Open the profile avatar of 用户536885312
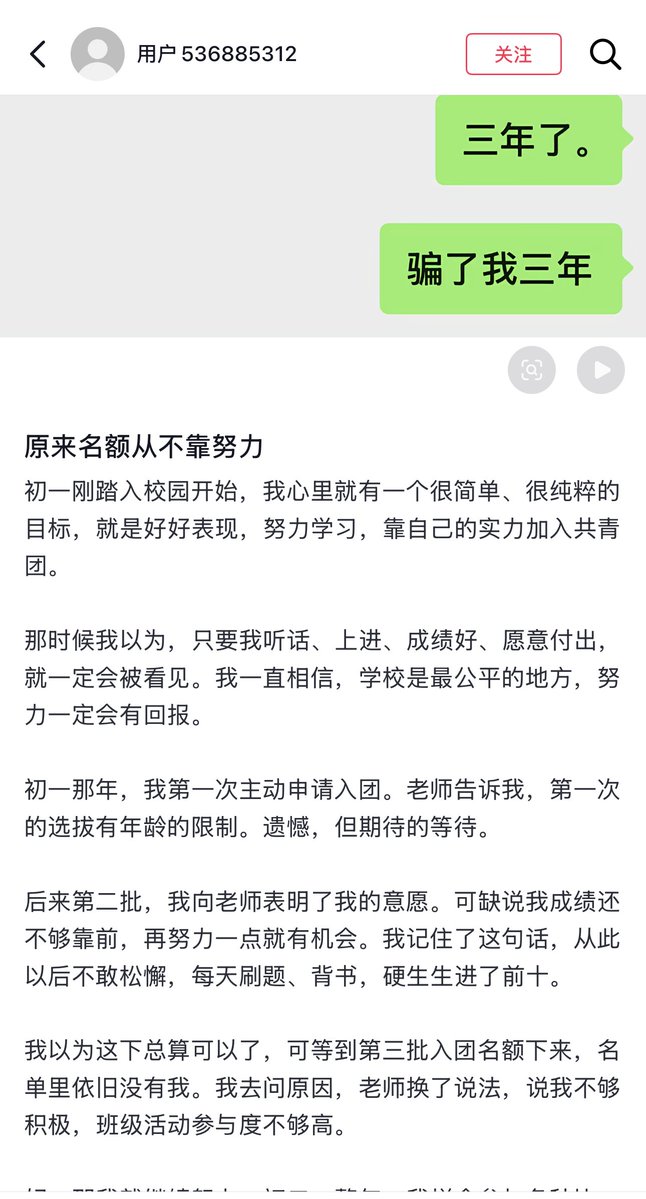This screenshot has width=646, height=1199. point(98,54)
